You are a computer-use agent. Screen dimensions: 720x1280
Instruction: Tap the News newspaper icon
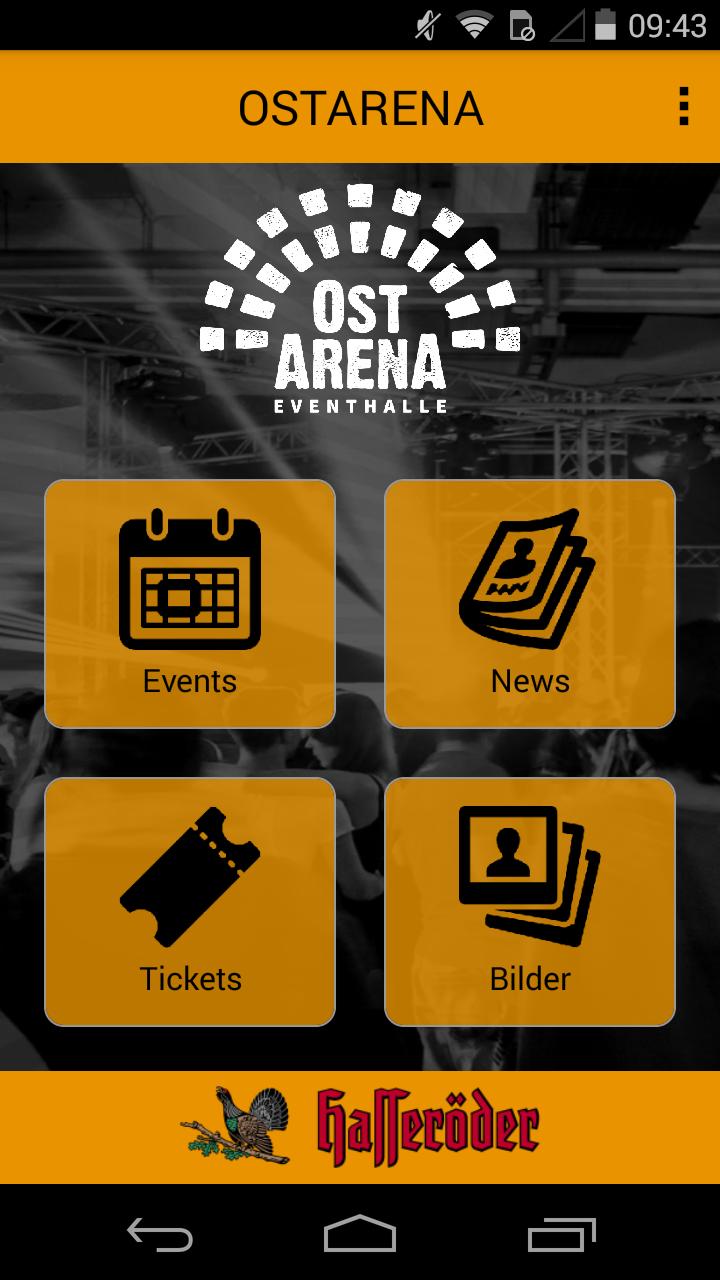[529, 580]
